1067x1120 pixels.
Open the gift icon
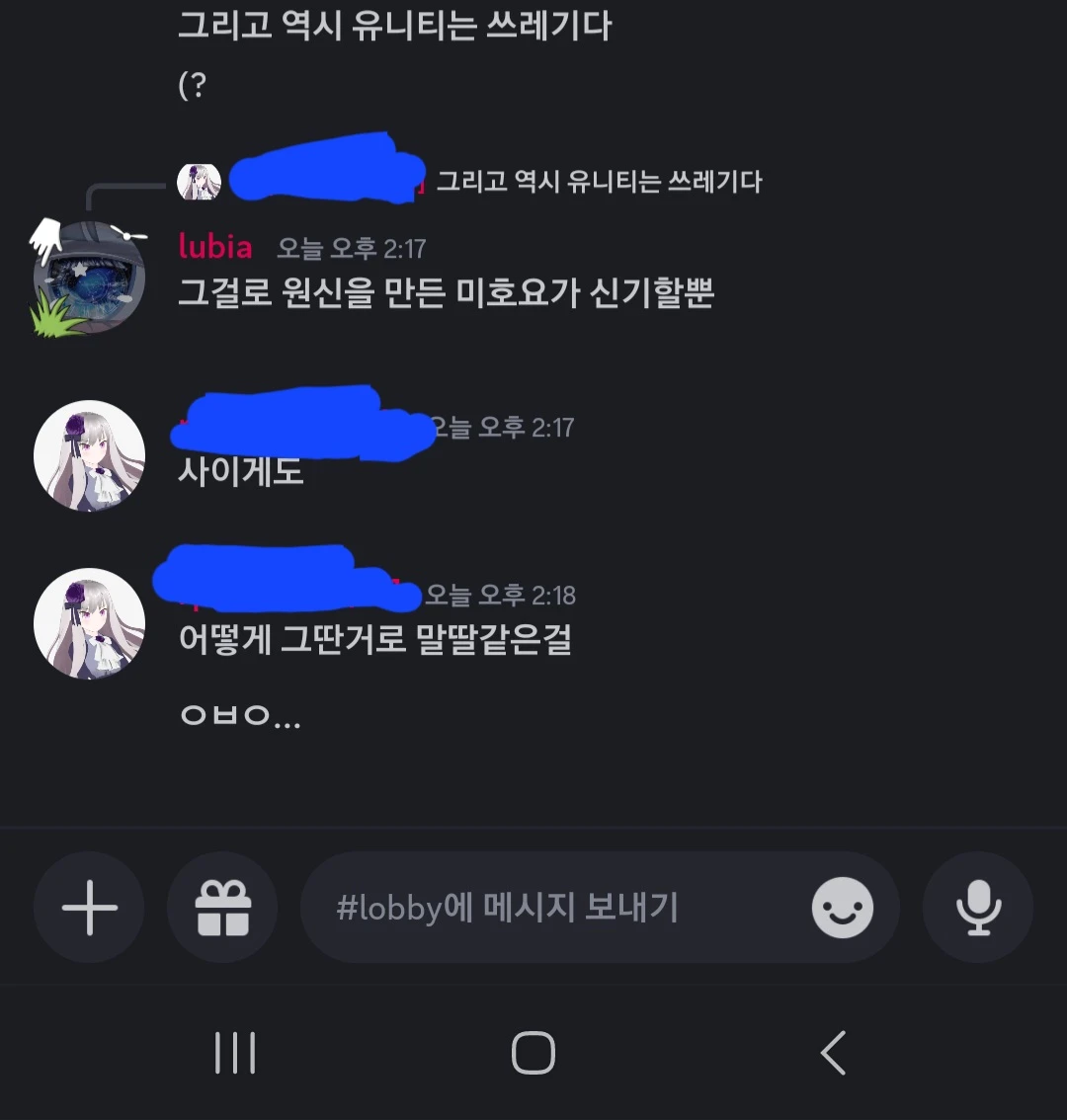(x=222, y=907)
